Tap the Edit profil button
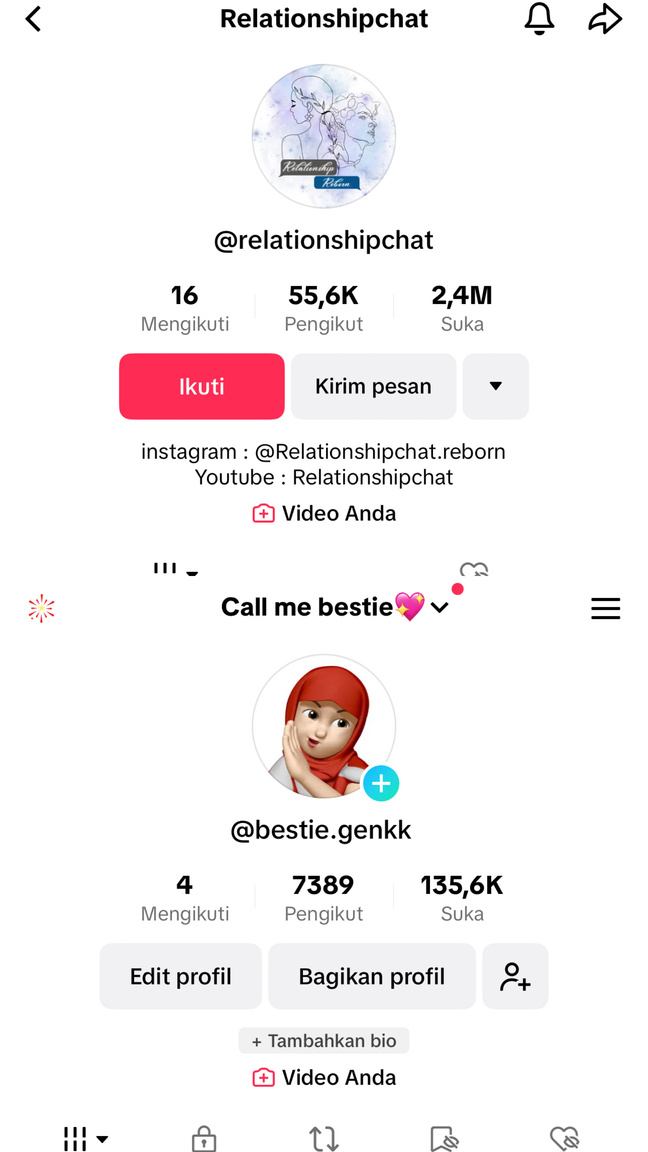This screenshot has height=1152, width=648. [x=181, y=976]
